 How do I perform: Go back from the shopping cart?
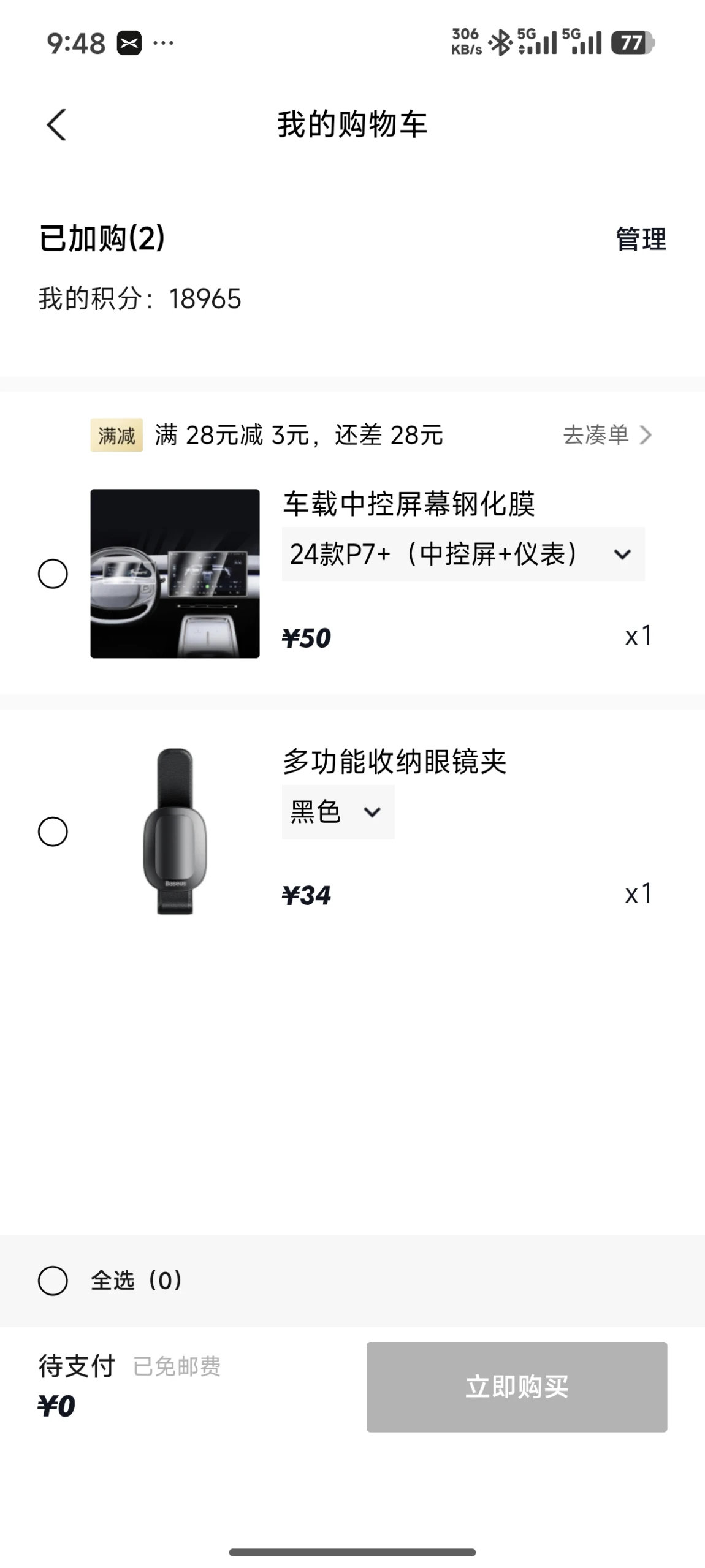pos(56,125)
